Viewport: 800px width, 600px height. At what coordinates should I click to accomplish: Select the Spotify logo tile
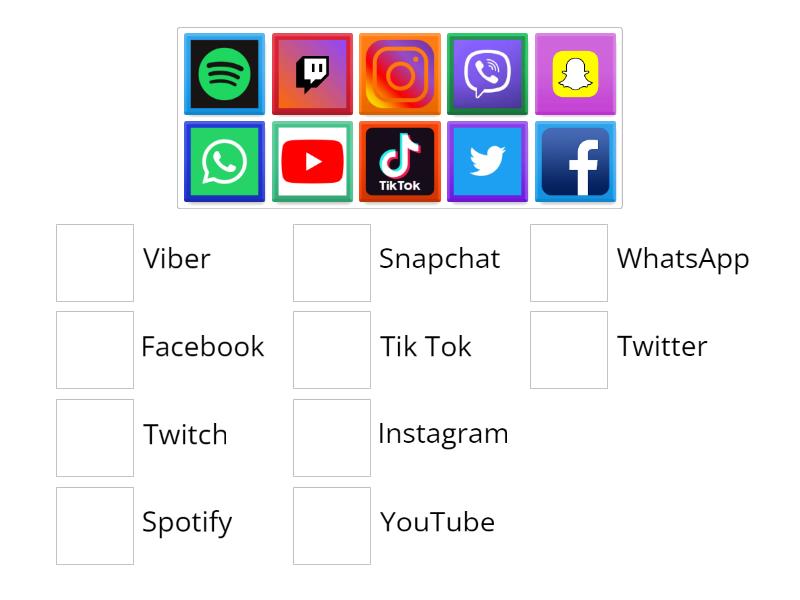[x=224, y=75]
